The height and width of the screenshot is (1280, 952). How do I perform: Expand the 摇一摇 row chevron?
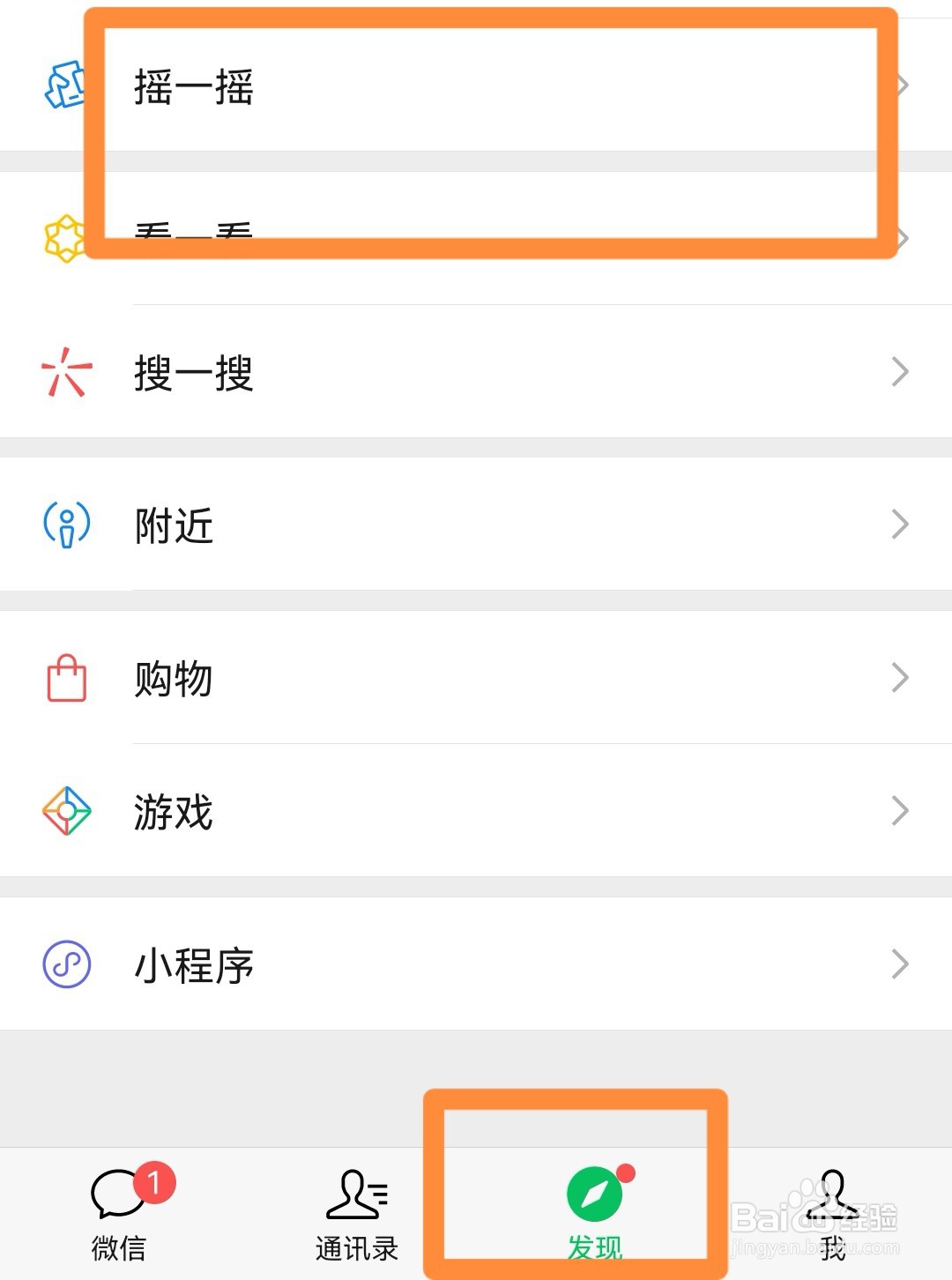coord(901,84)
